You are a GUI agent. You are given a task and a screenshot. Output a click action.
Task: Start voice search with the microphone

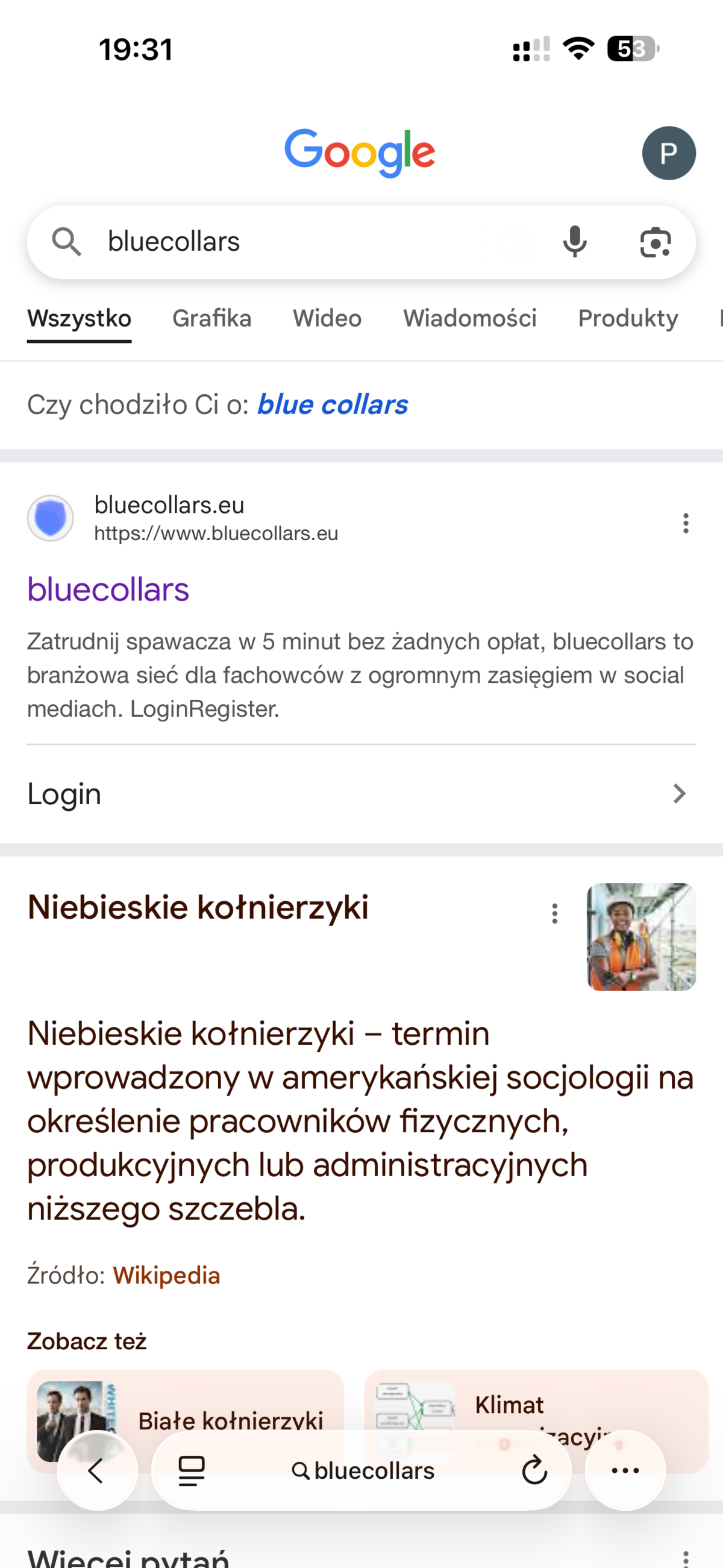pyautogui.click(x=575, y=242)
